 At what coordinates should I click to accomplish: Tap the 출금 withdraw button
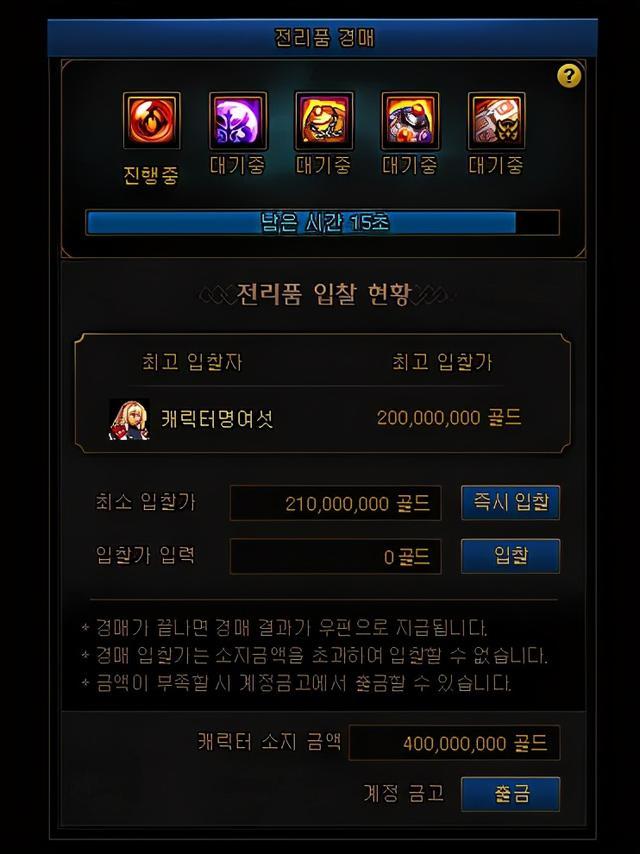pyautogui.click(x=510, y=794)
